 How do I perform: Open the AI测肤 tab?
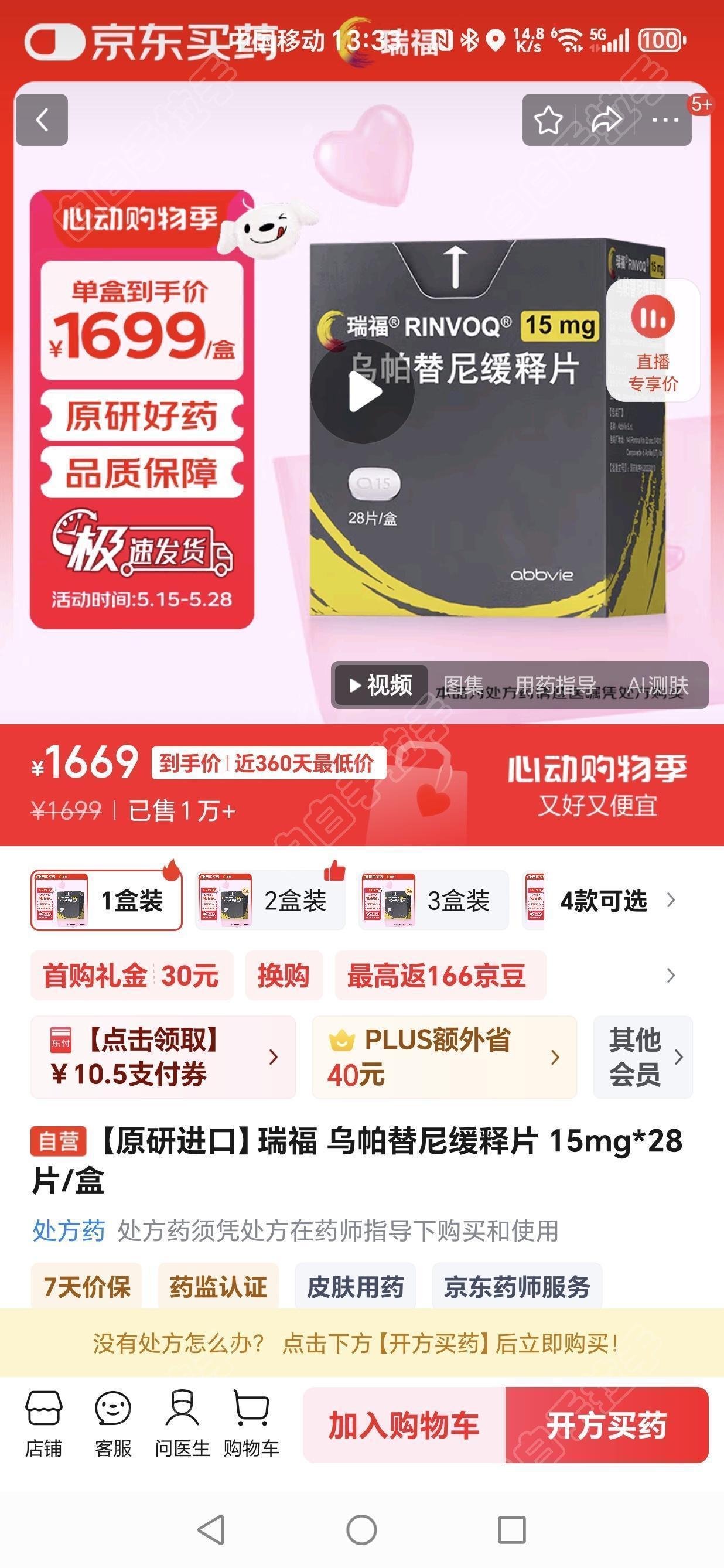coord(658,685)
